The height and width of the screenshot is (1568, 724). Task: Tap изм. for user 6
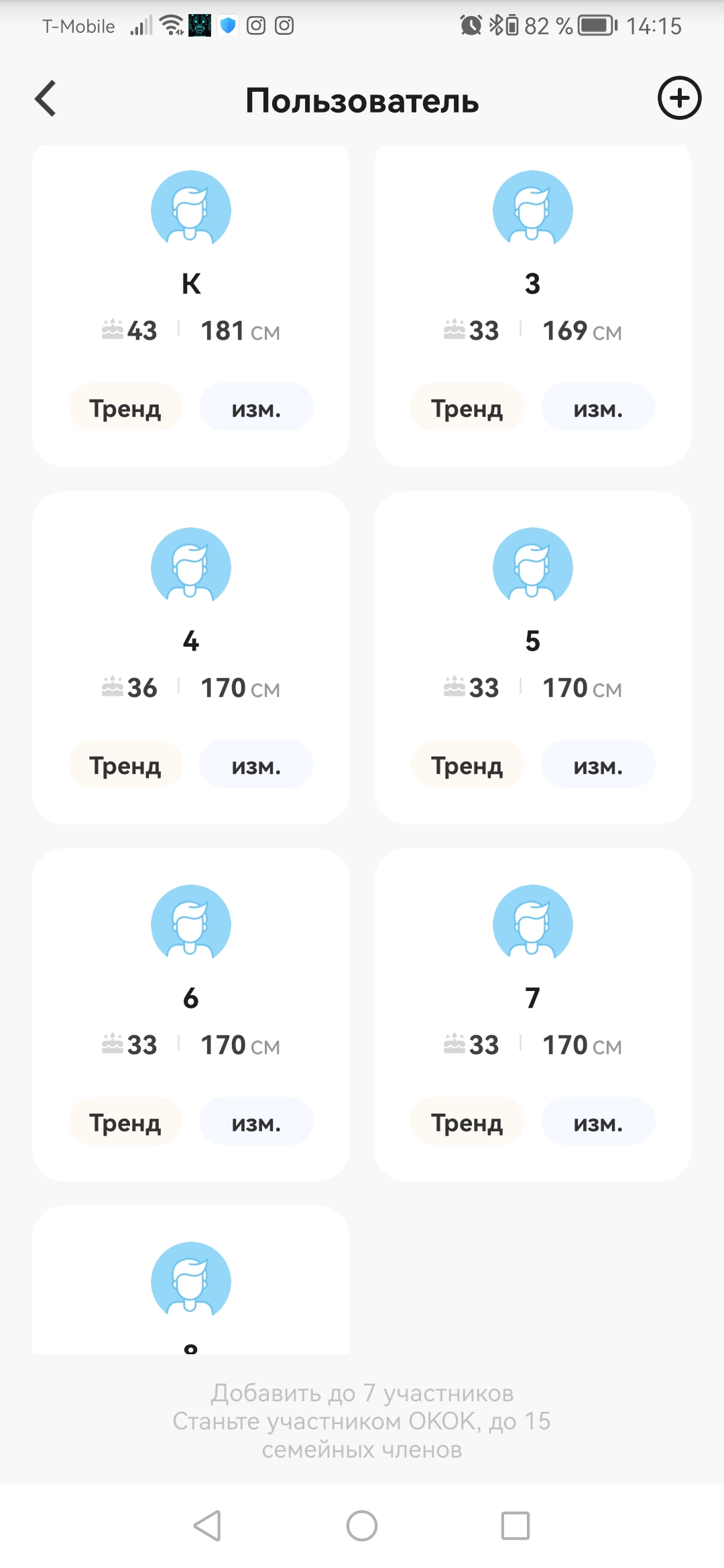pyautogui.click(x=256, y=1122)
